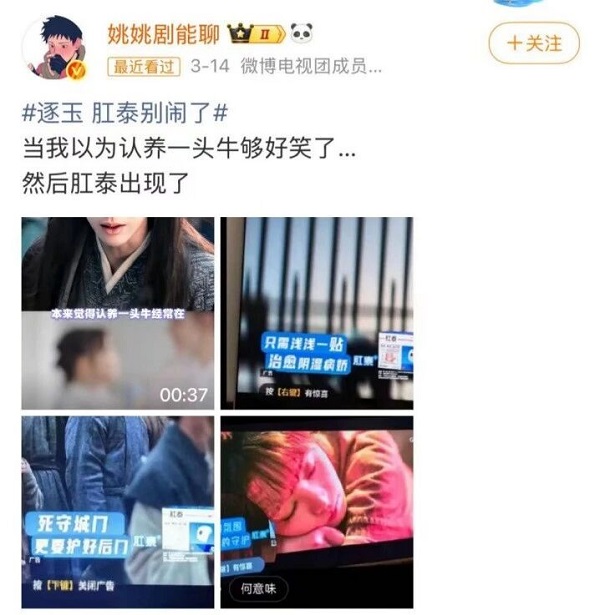Open the hashtag #逐玉 肛泰别闹了#
The image size is (600, 615).
(x=127, y=111)
